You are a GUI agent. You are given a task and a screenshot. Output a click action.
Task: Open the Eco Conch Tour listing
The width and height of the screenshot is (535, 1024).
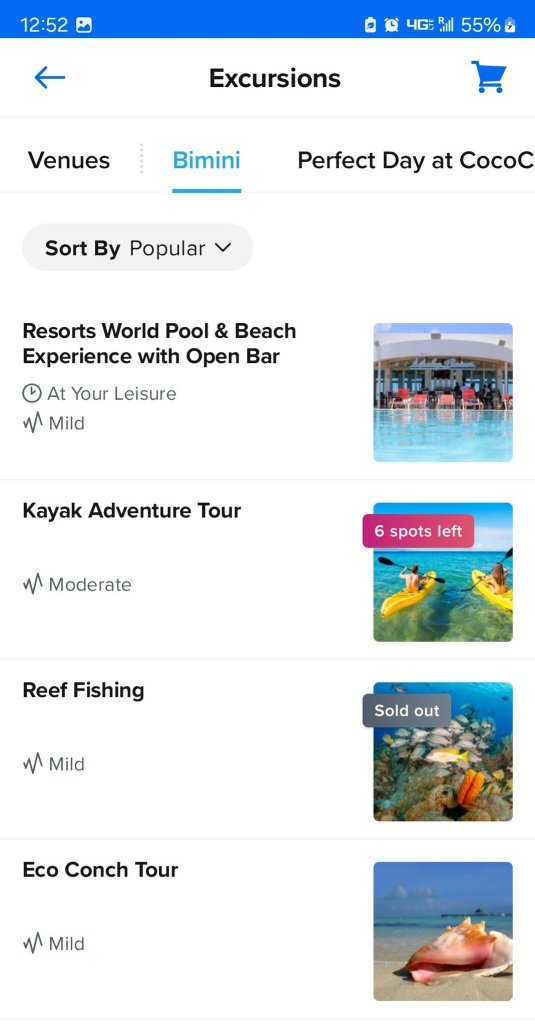click(x=267, y=929)
